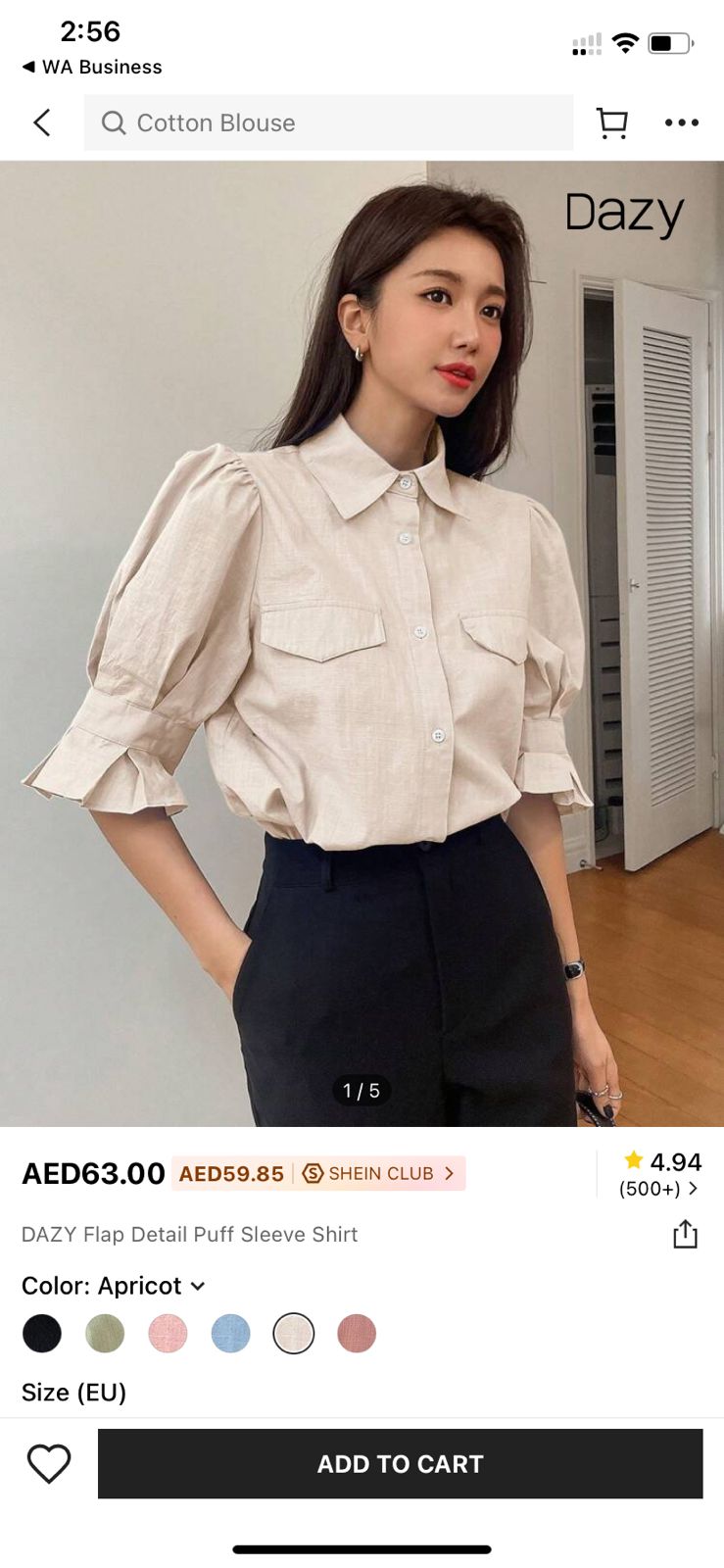Select the black color swatch
This screenshot has width=724, height=1568.
click(42, 1333)
